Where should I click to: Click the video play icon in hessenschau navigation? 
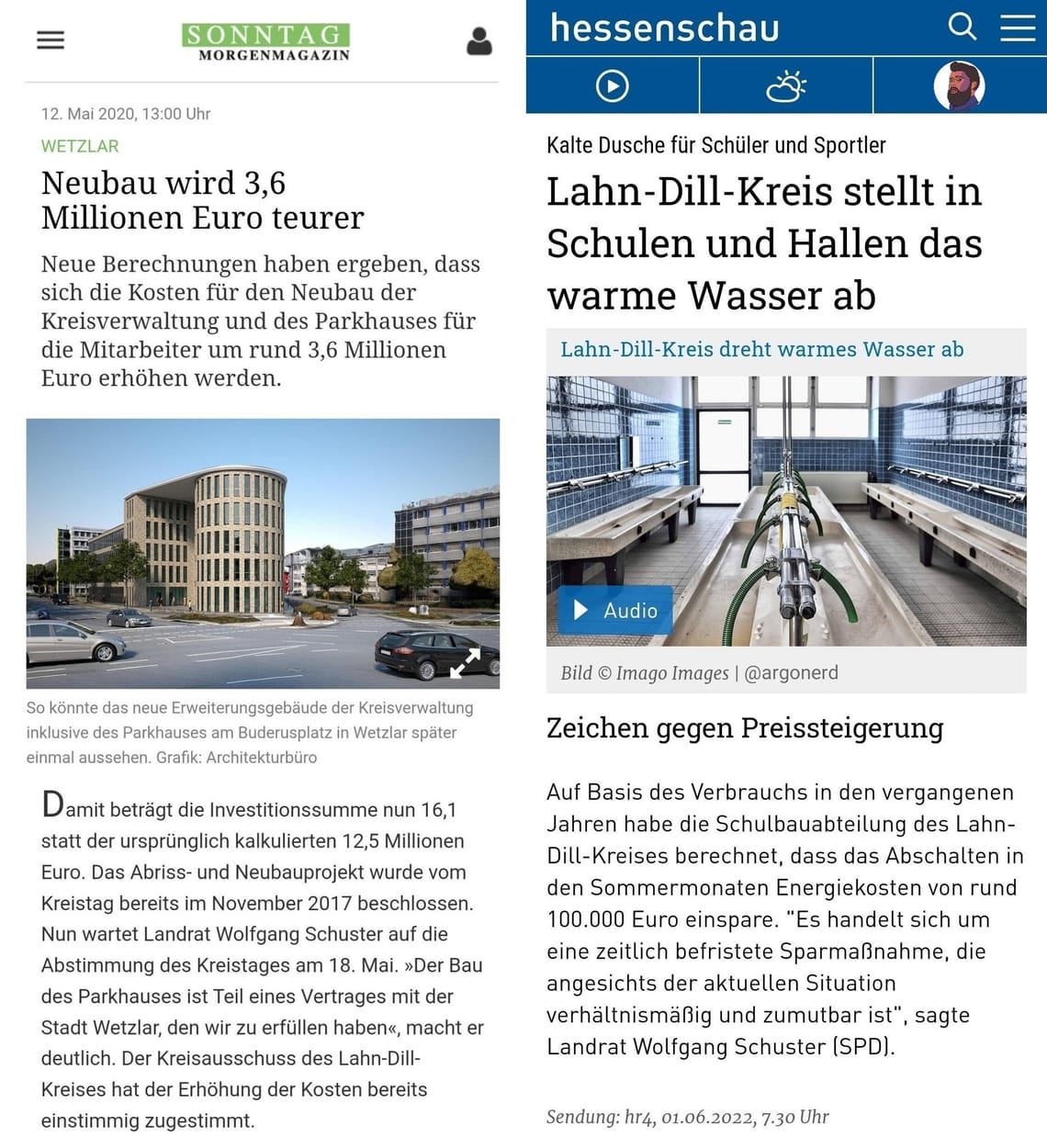coord(611,84)
